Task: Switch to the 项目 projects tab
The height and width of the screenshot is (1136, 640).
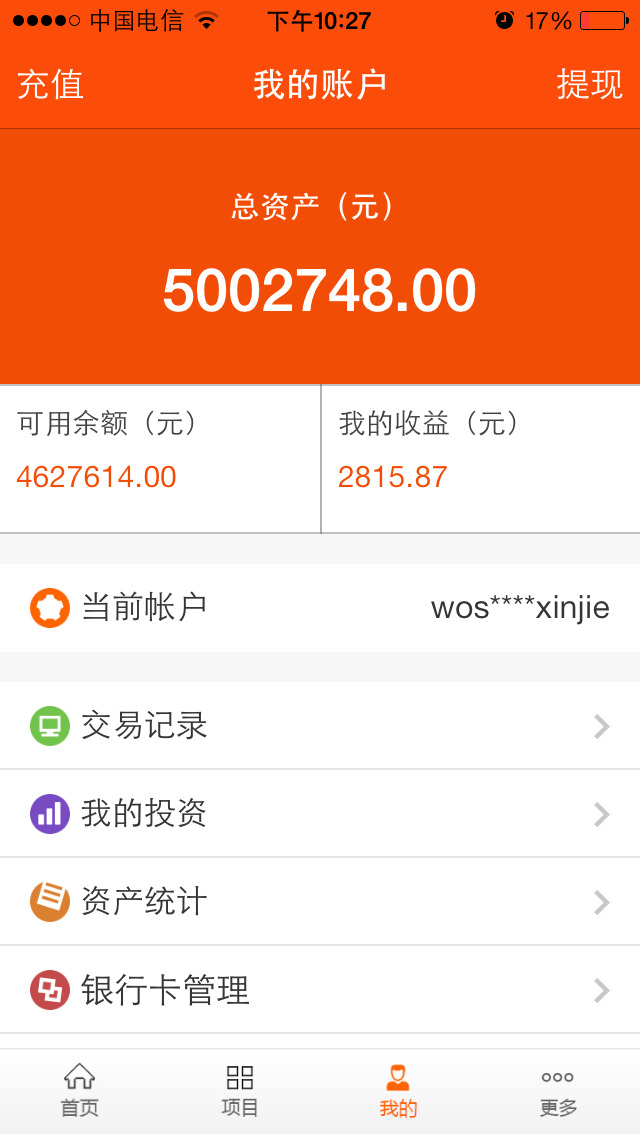Action: pos(240,1091)
